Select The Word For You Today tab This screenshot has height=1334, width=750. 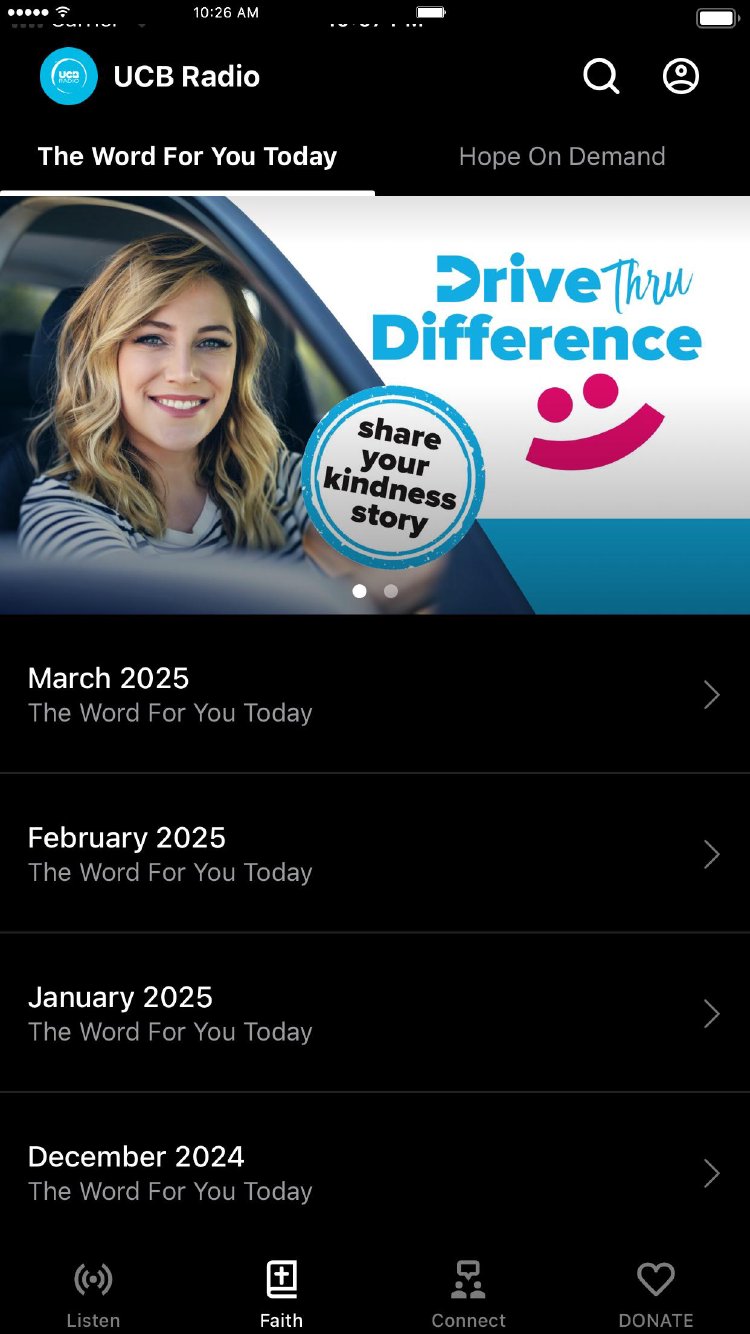(x=187, y=157)
